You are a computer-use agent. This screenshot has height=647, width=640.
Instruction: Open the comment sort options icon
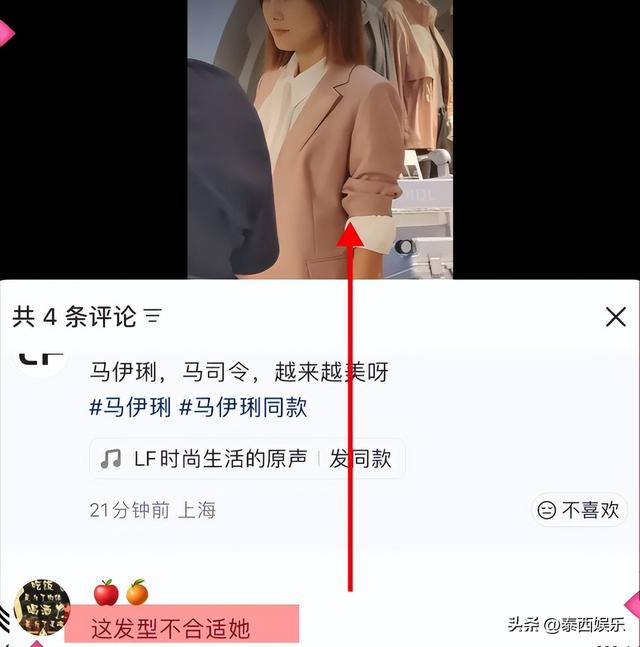(x=153, y=317)
